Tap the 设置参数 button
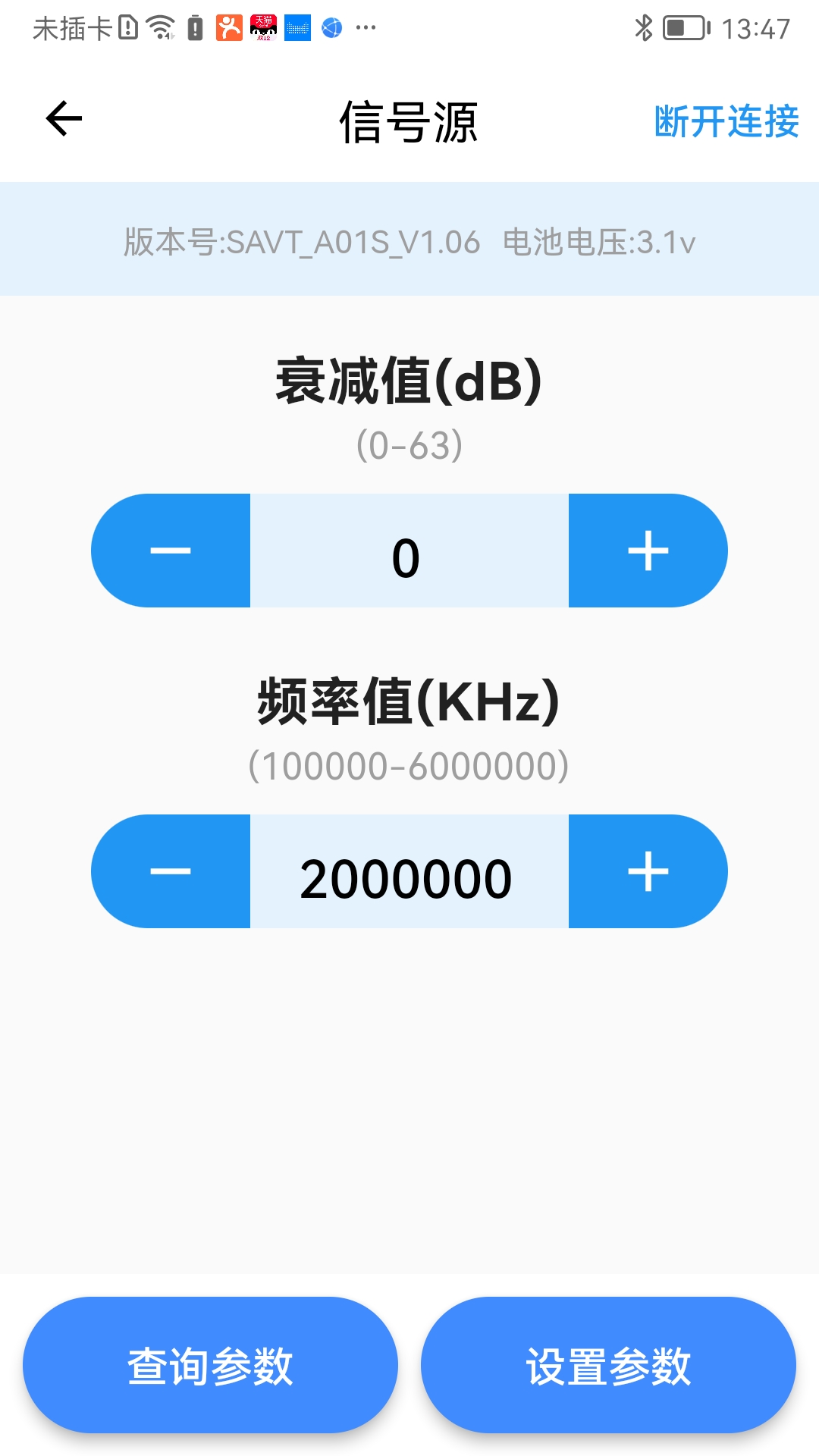The image size is (819, 1456). pyautogui.click(x=608, y=1365)
